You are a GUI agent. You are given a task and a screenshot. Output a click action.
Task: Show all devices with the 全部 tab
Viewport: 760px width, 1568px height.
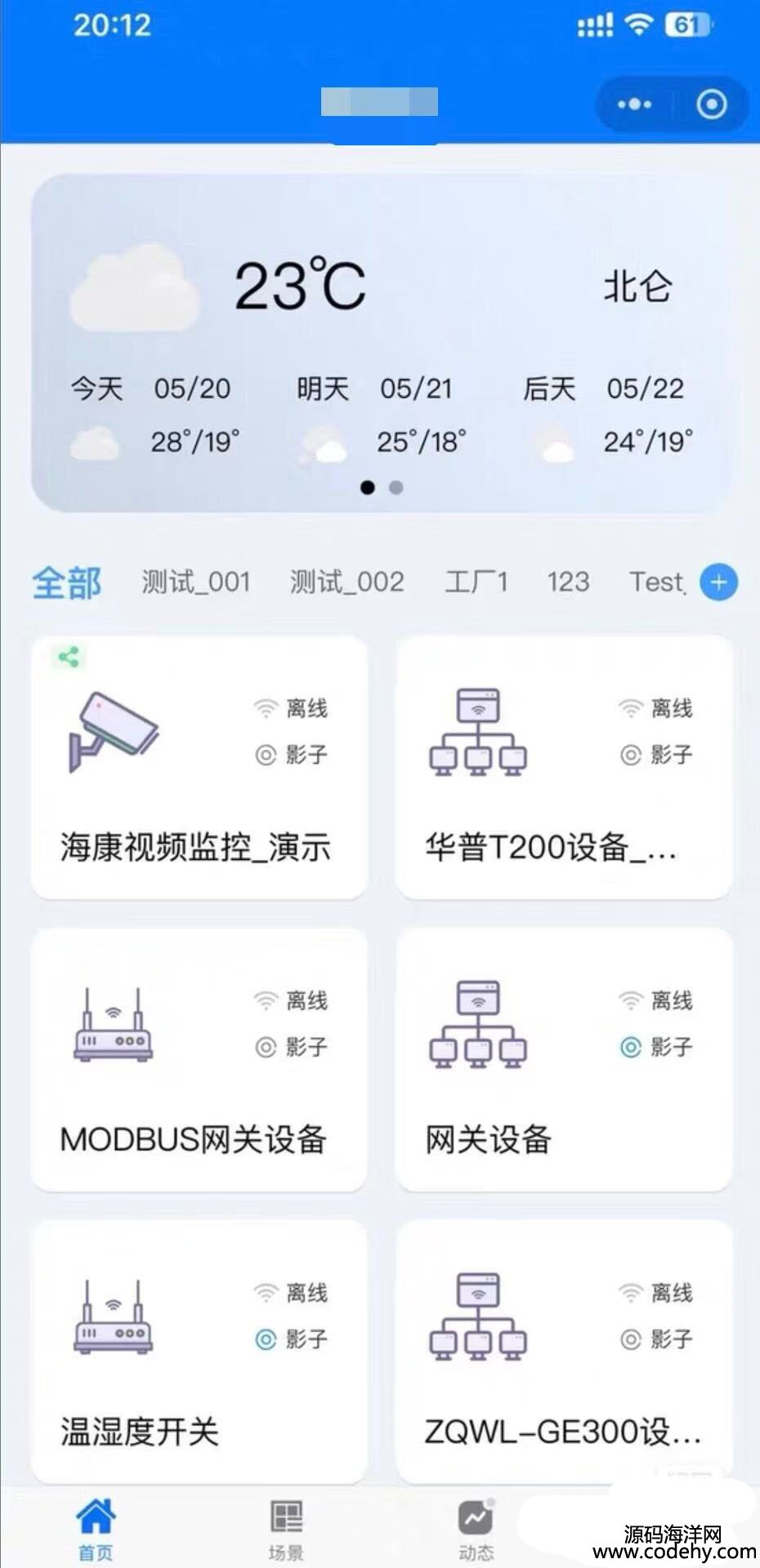67,583
